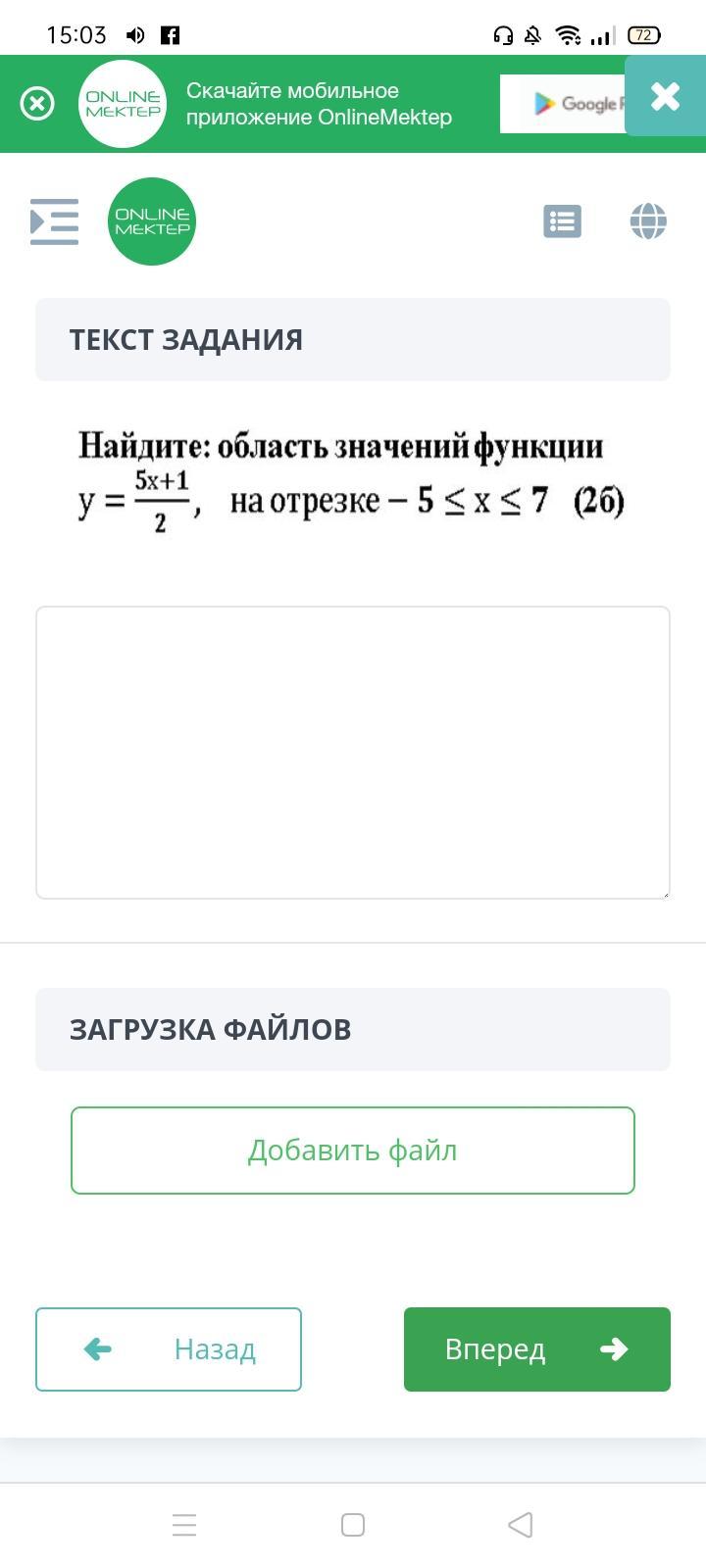Open the task list icon
706x1568 pixels.
562,221
